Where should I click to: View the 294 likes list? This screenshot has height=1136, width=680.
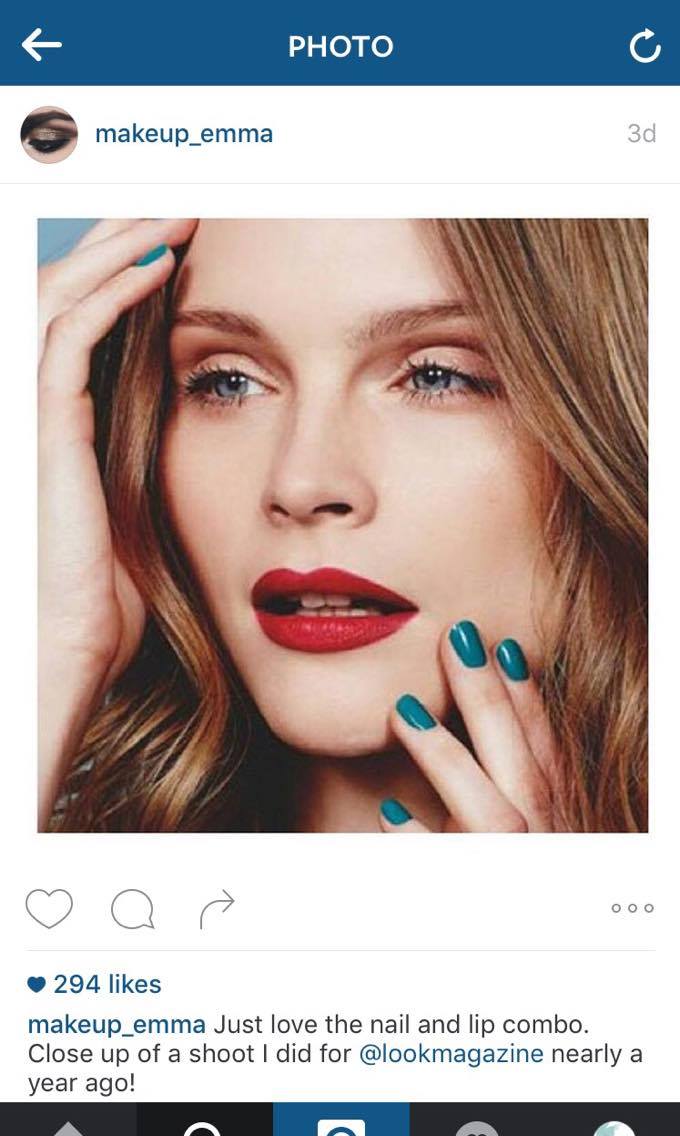click(x=94, y=984)
